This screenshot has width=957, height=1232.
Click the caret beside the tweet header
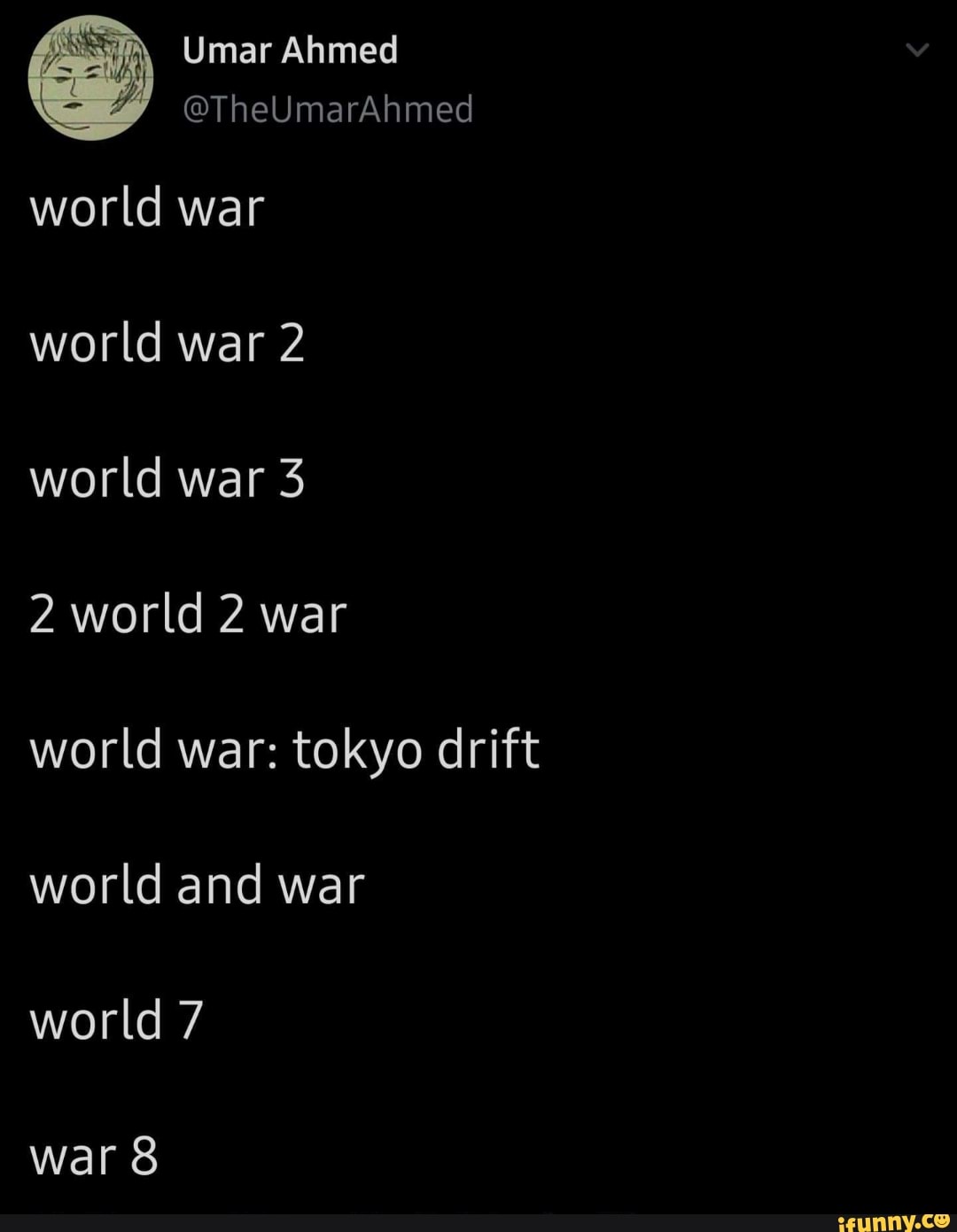coord(916,49)
